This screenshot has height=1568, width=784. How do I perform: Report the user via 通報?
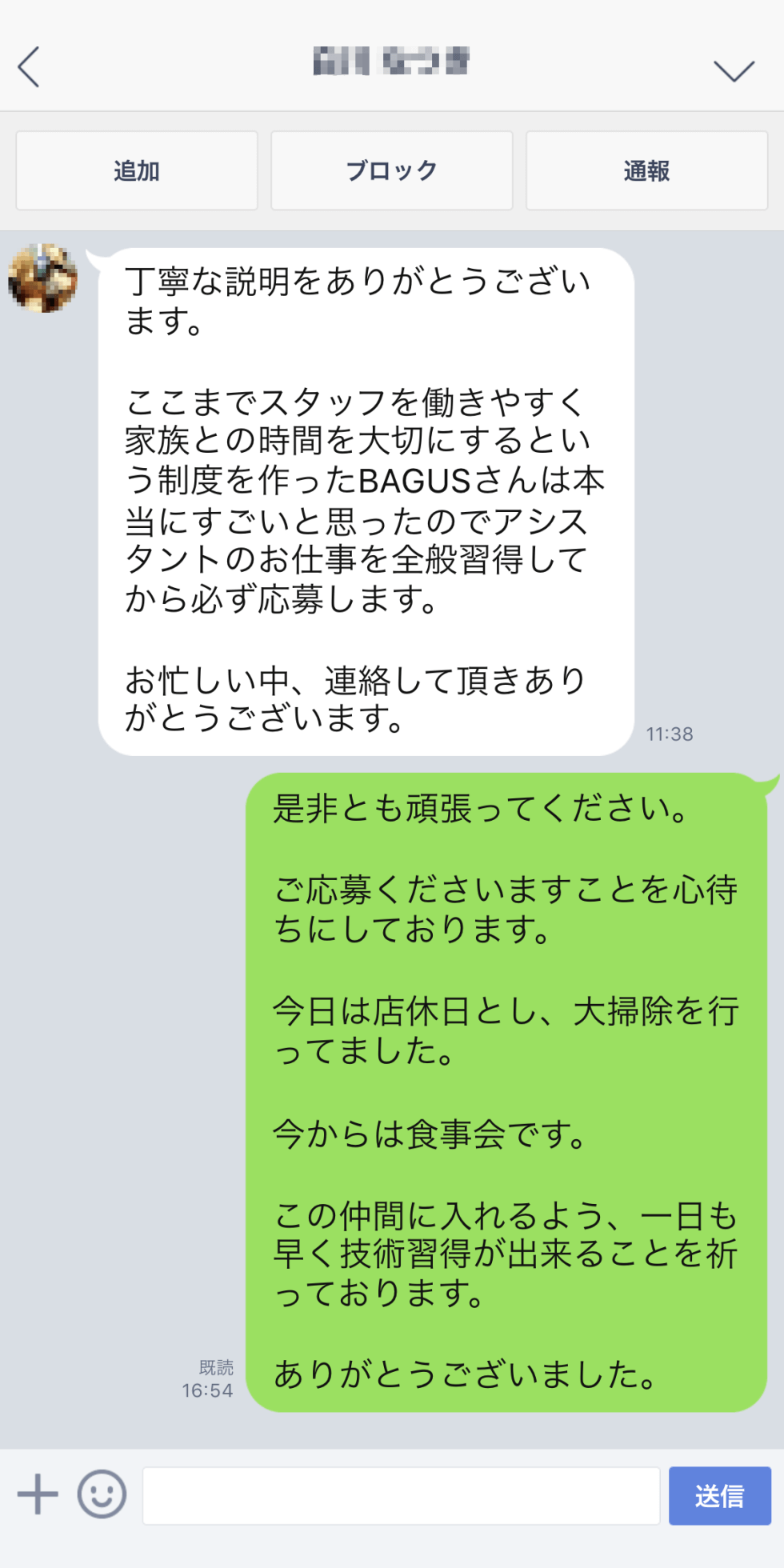click(646, 170)
